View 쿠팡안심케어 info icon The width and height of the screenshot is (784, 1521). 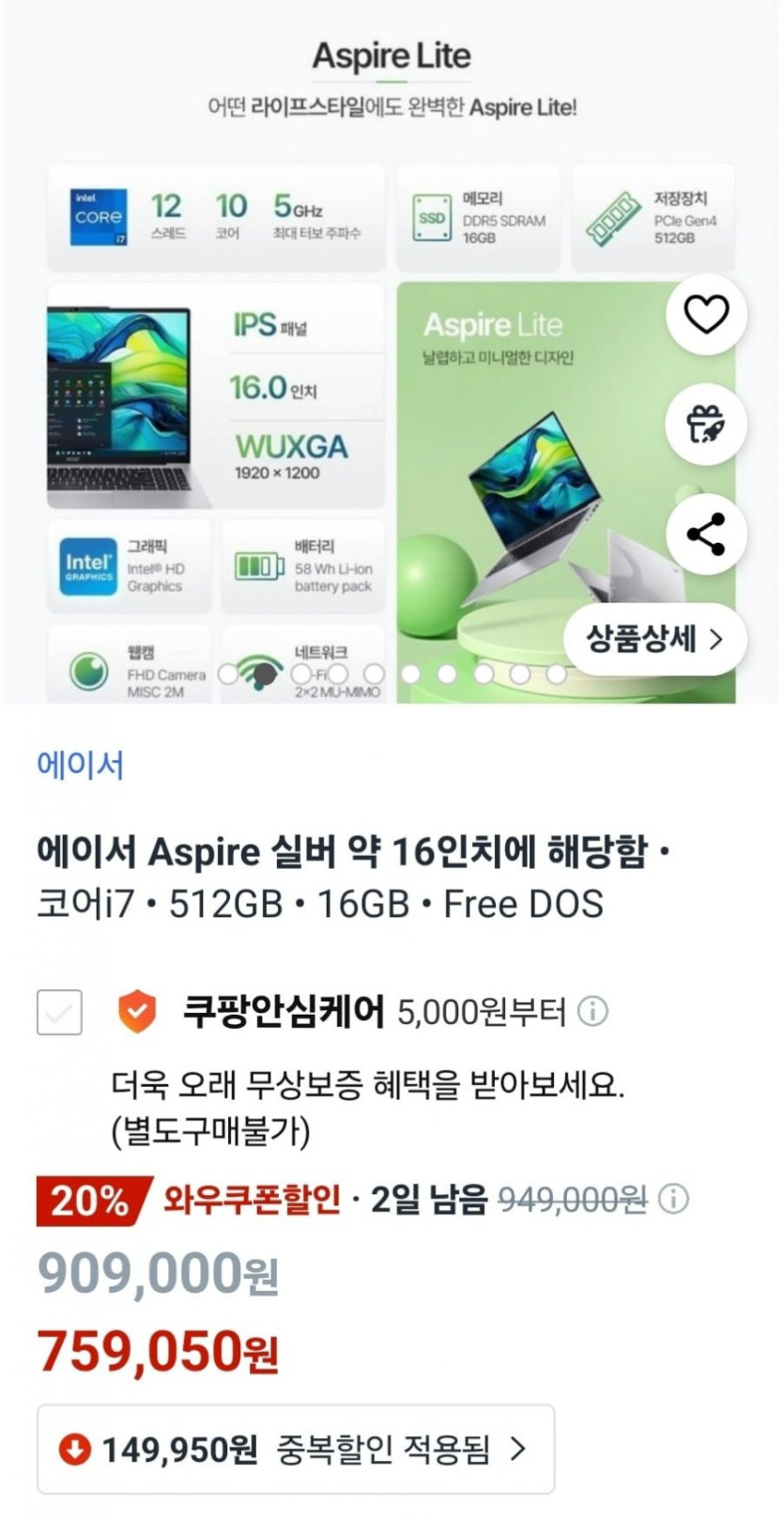[592, 1012]
